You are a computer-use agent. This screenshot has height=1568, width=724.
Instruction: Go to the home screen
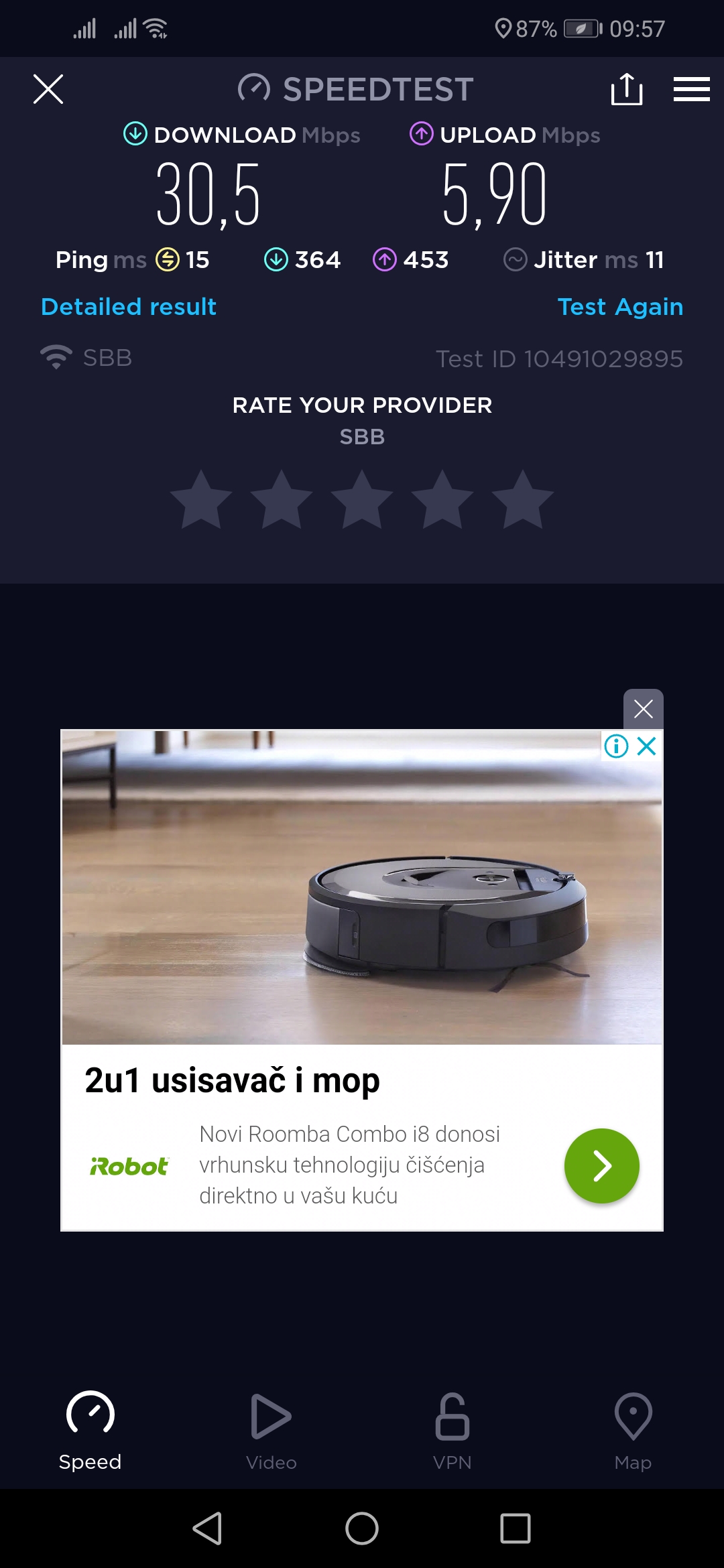click(362, 1528)
